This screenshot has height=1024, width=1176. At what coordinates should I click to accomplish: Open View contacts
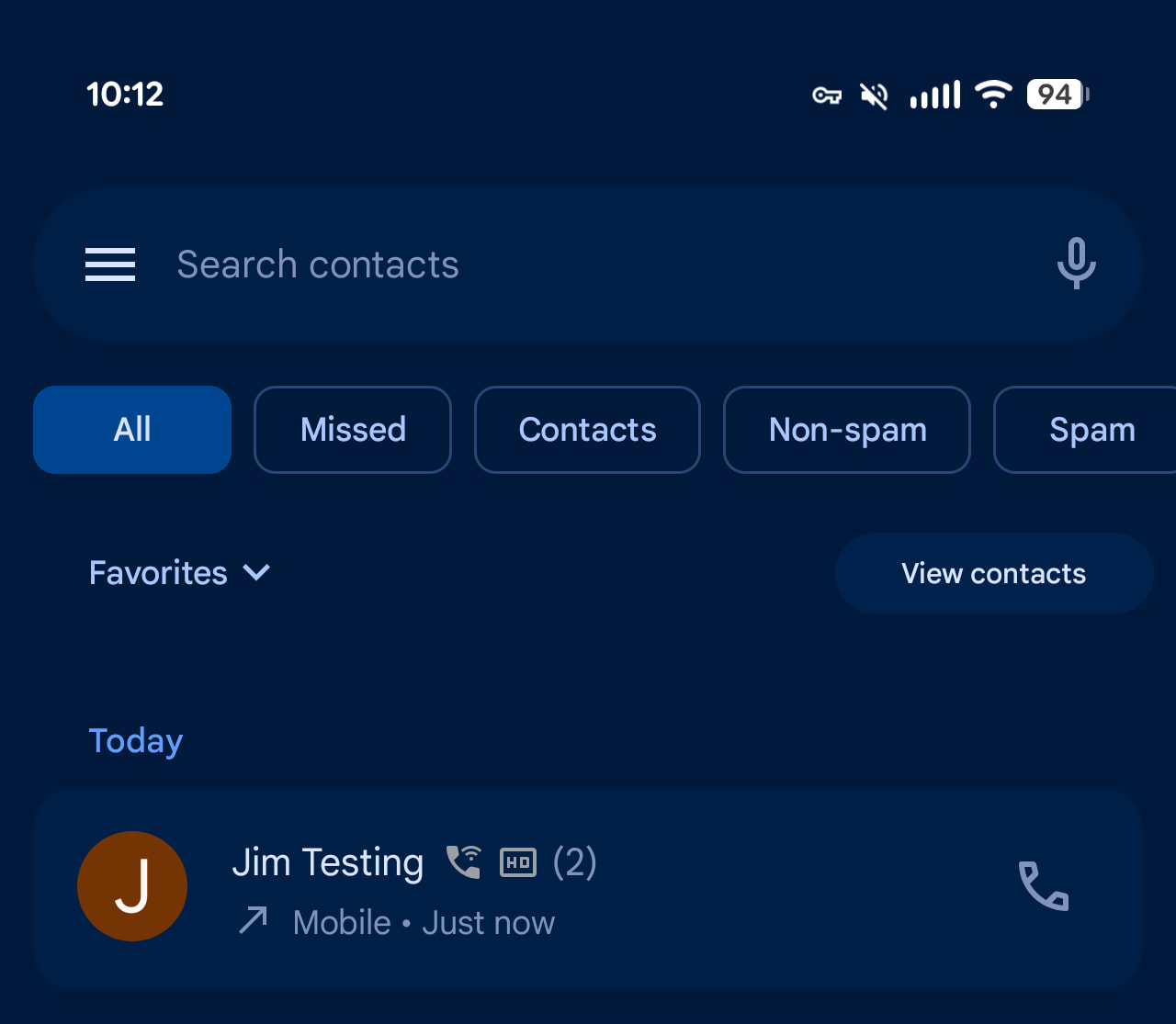click(993, 573)
